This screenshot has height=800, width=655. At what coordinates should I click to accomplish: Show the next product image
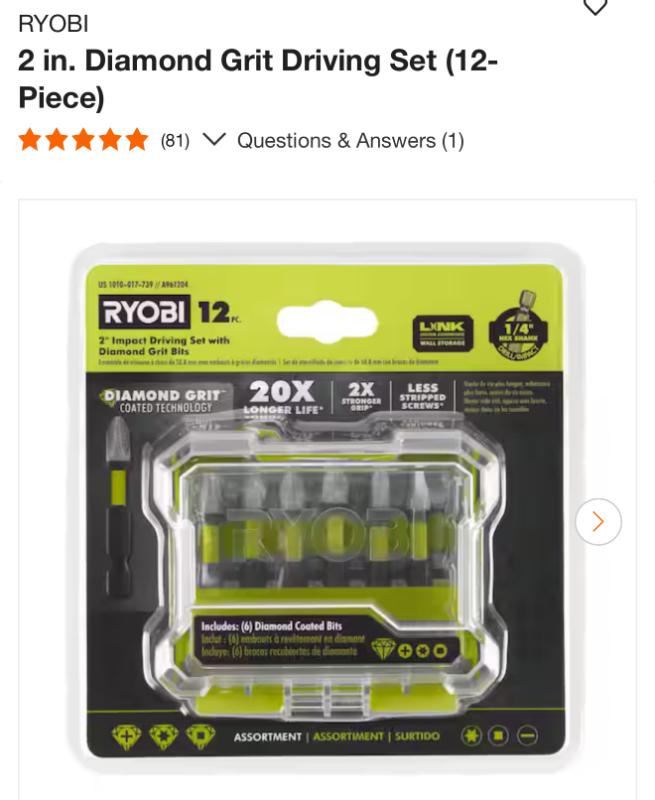pyautogui.click(x=598, y=521)
